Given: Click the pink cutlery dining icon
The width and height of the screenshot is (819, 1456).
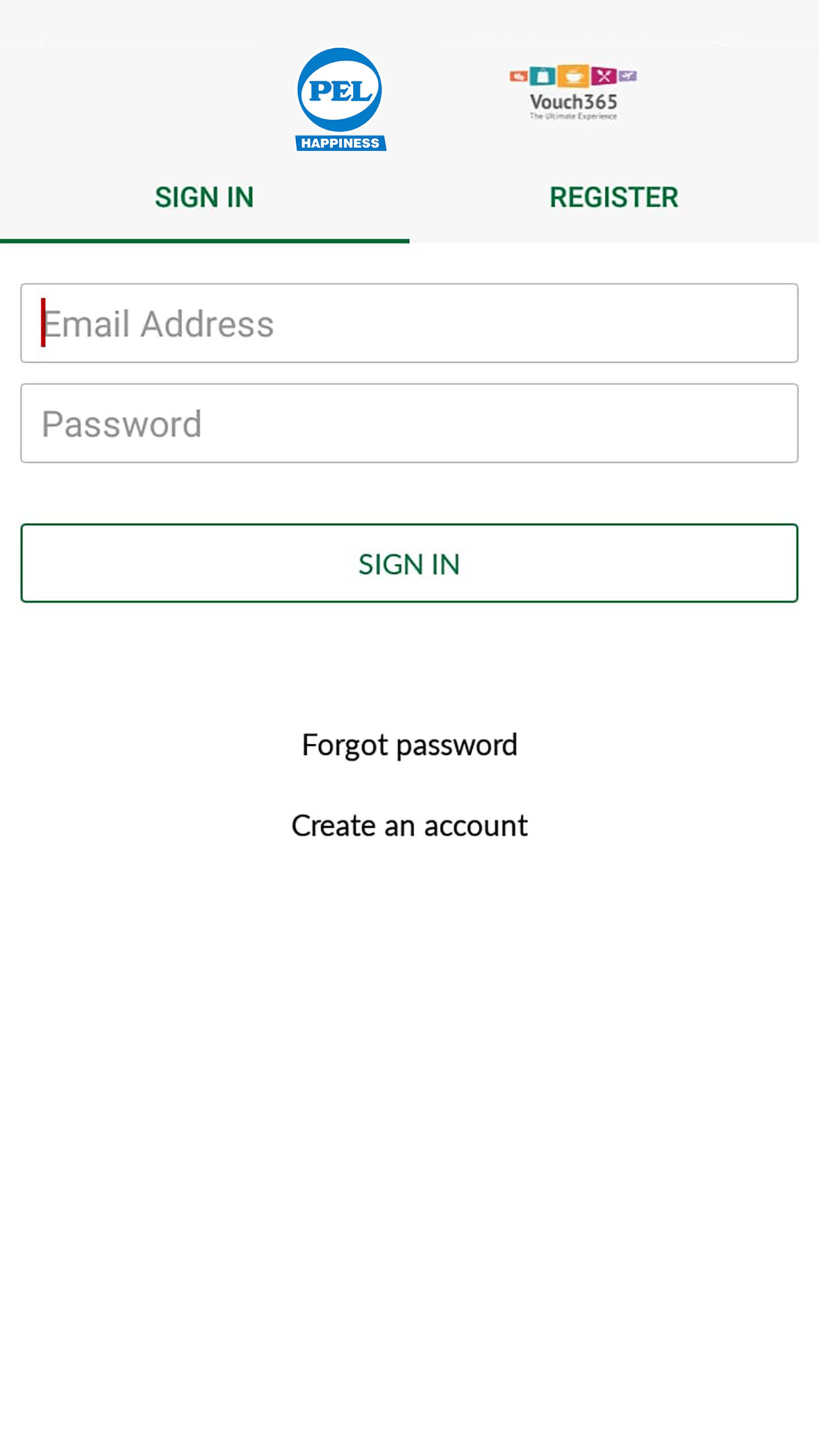Looking at the screenshot, I should coord(603,76).
